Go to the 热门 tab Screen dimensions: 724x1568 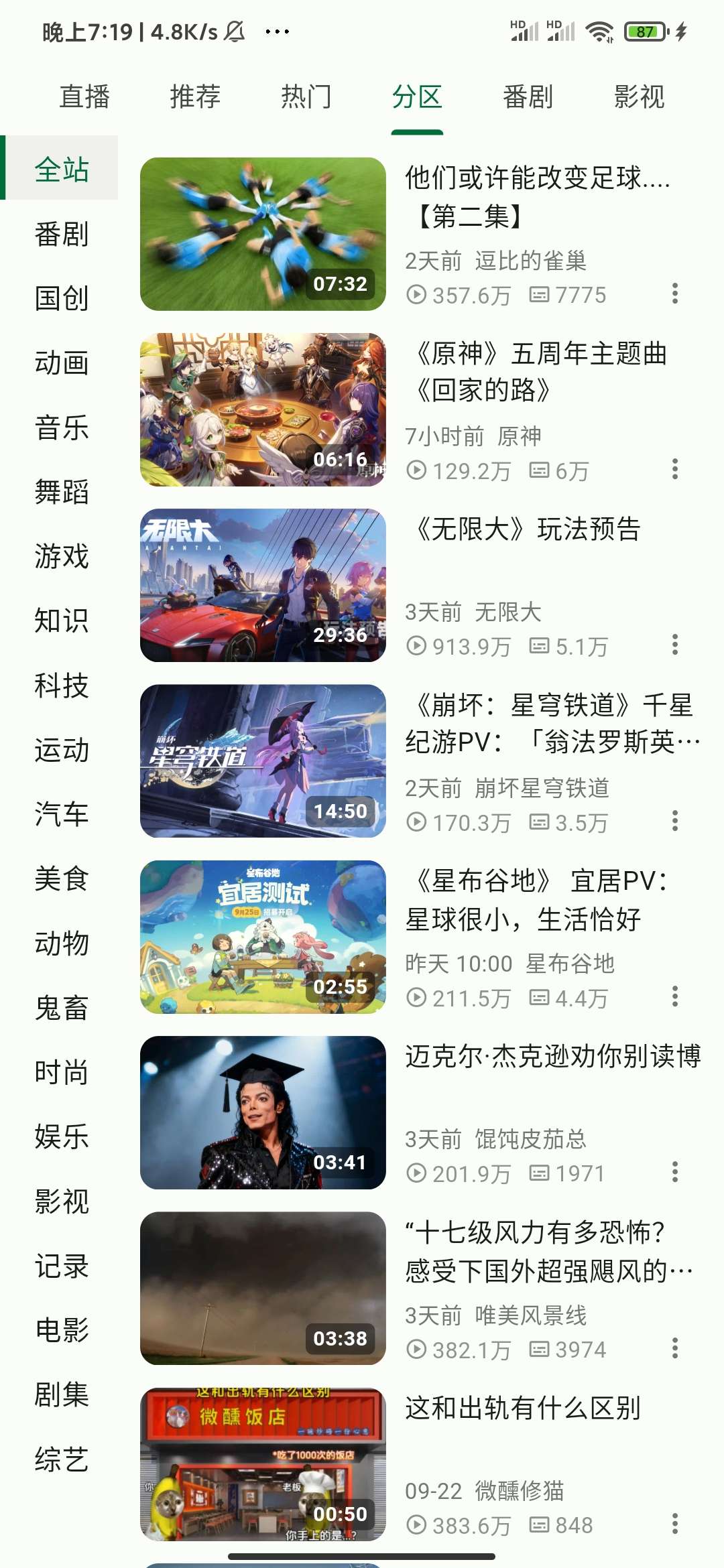pos(306,97)
